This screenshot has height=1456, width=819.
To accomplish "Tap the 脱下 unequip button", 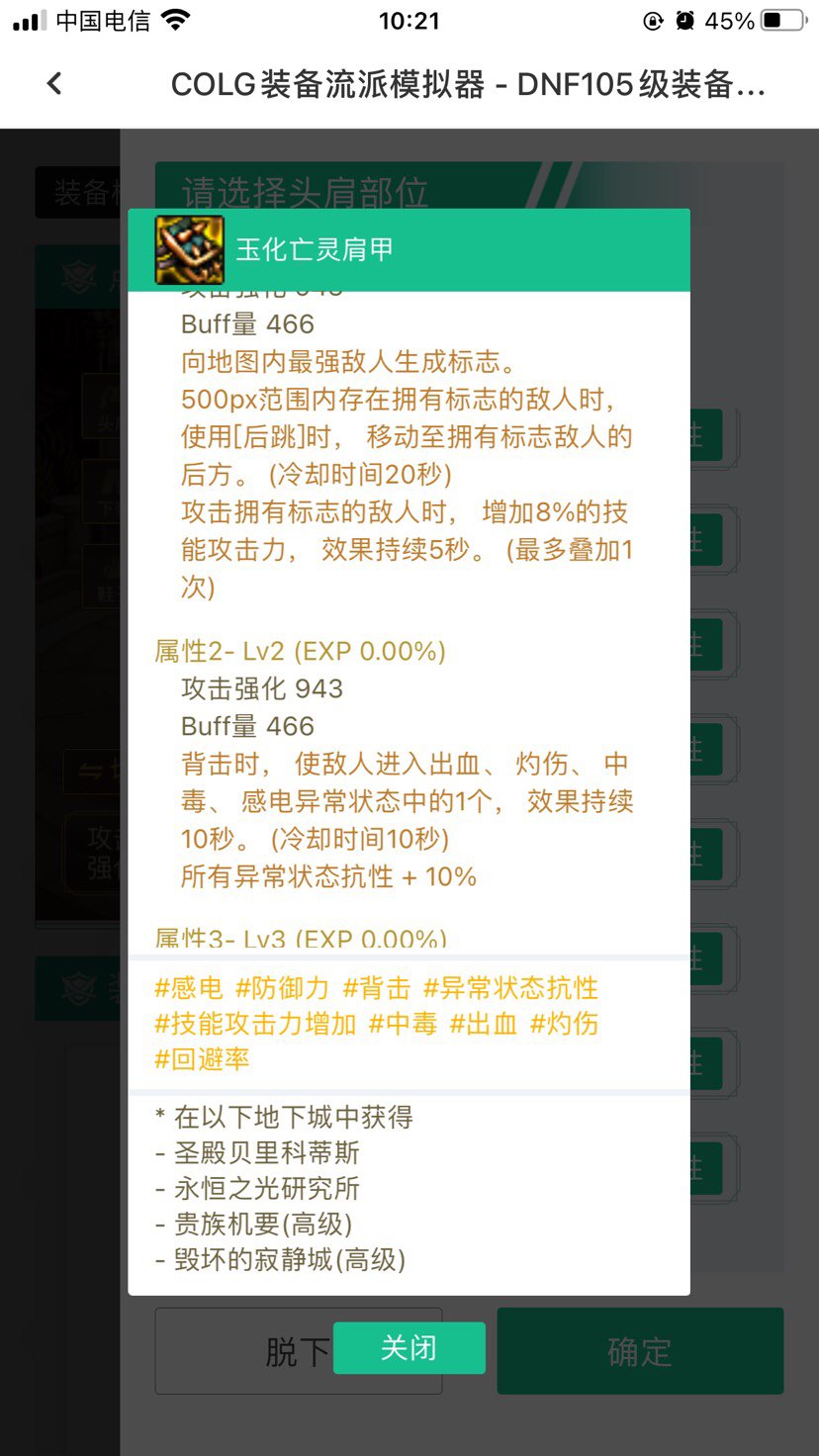I will 247,1352.
